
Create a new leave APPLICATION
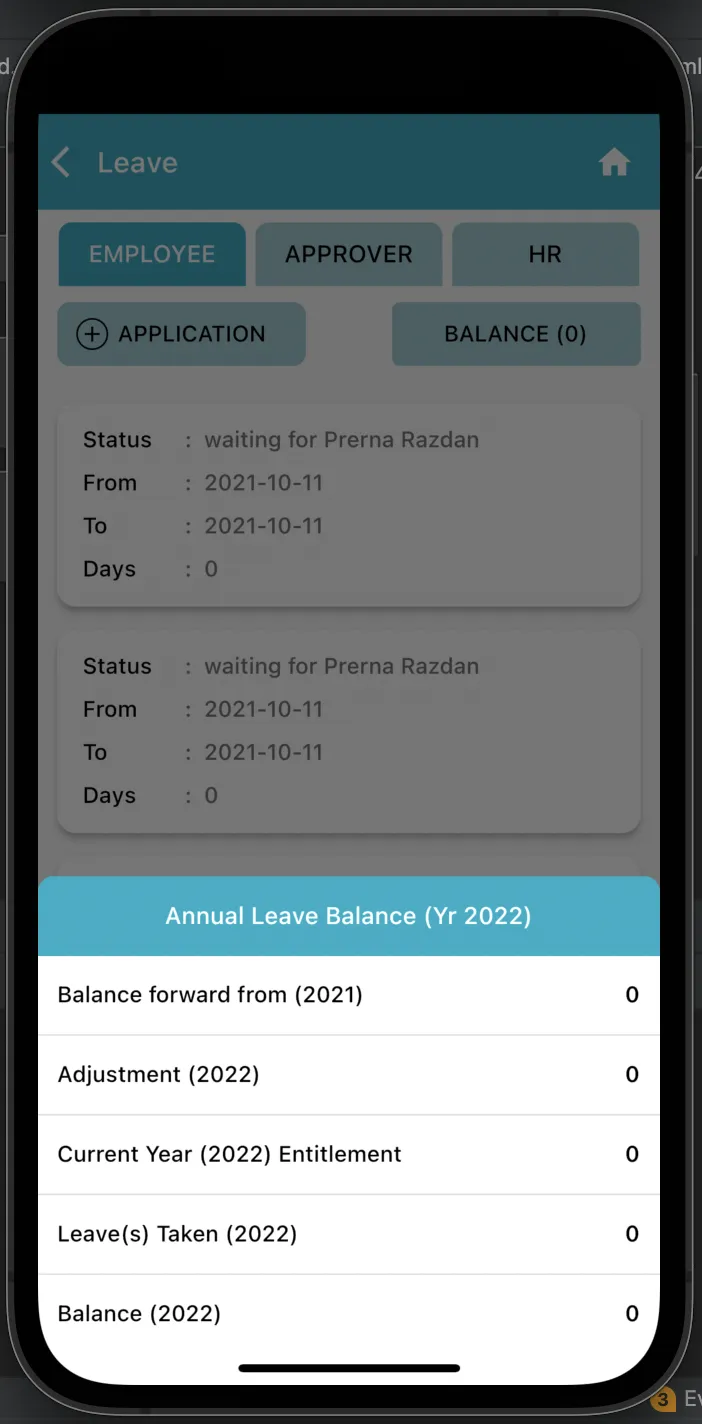click(181, 334)
